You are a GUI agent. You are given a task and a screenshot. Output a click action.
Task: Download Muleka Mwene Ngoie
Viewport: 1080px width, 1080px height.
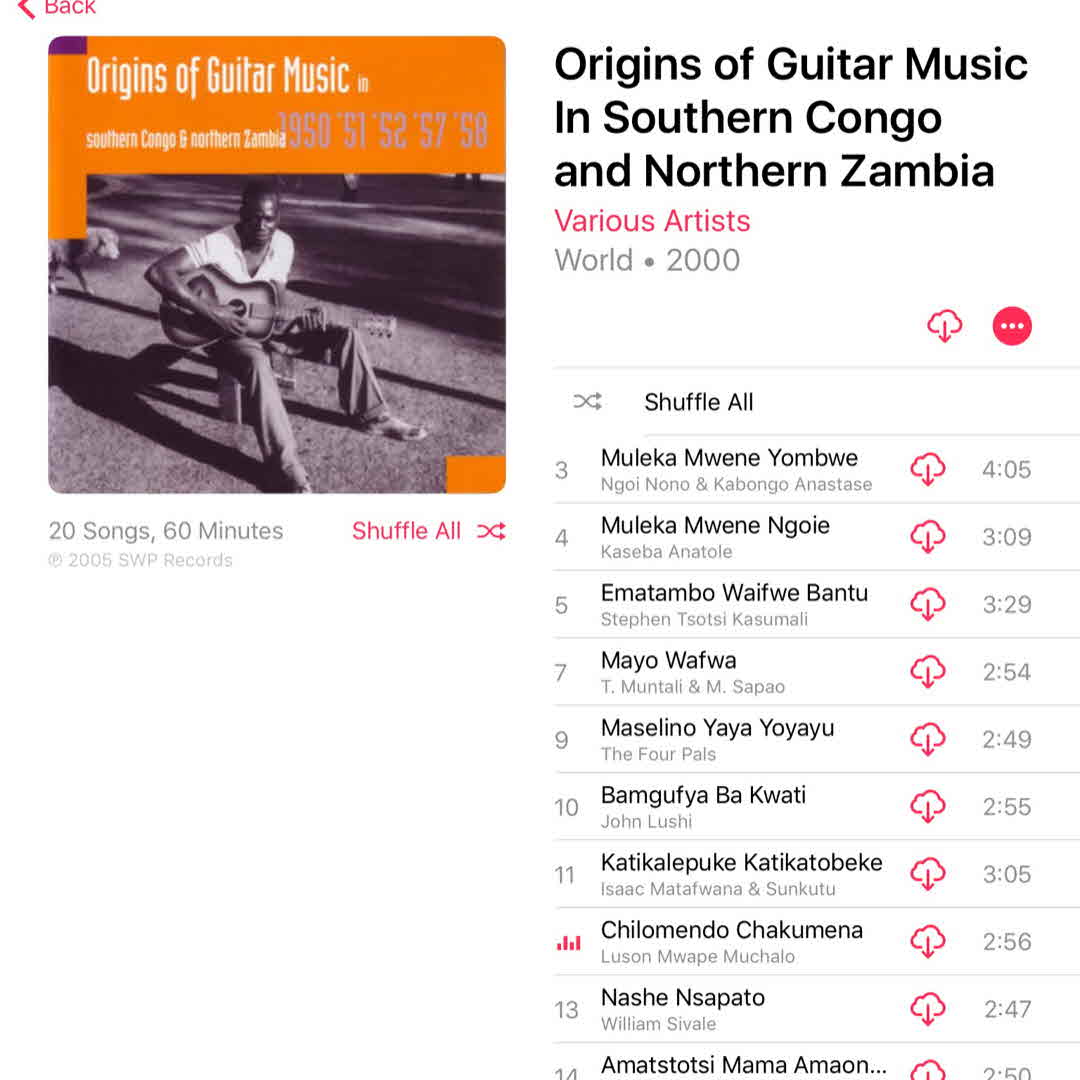pos(928,537)
